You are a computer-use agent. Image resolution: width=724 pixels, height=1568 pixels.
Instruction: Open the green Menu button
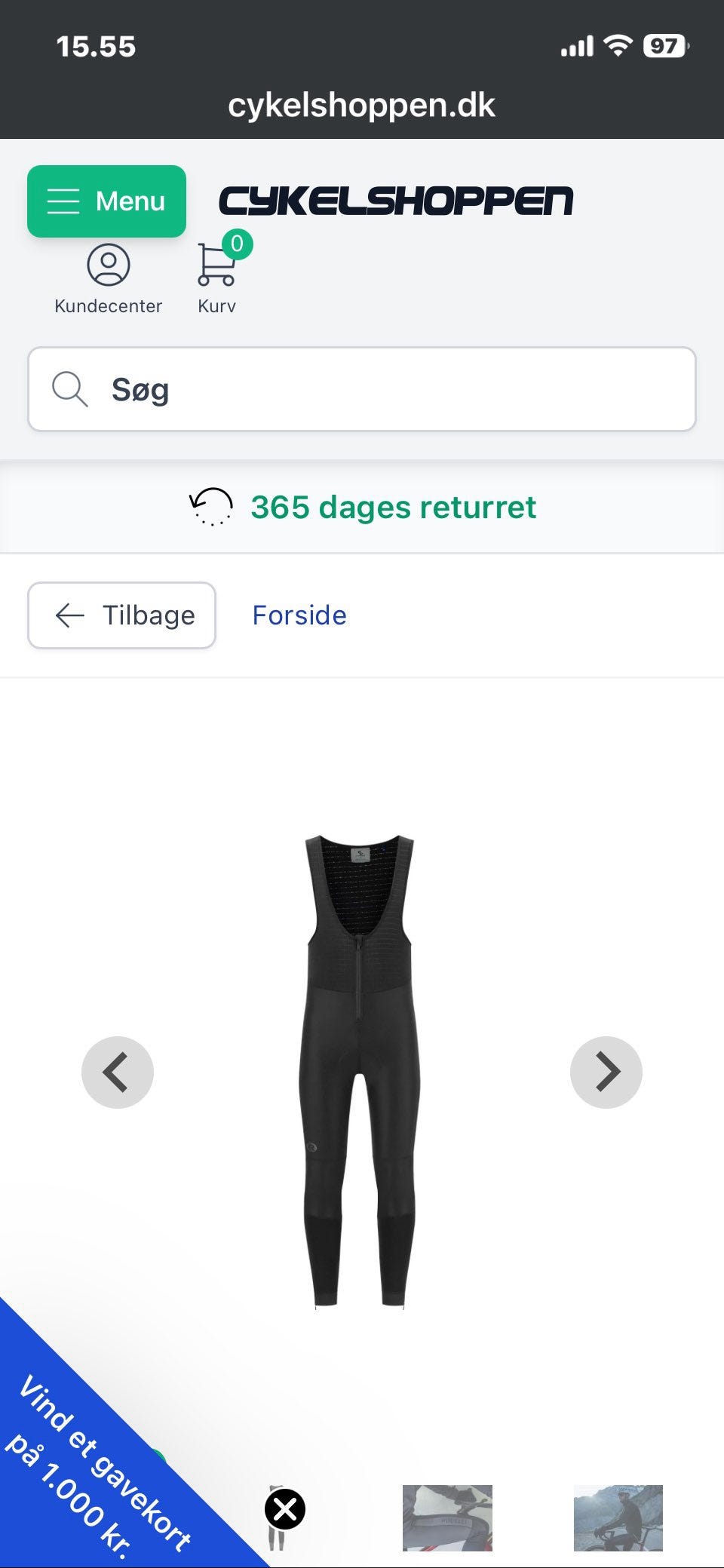pyautogui.click(x=106, y=201)
